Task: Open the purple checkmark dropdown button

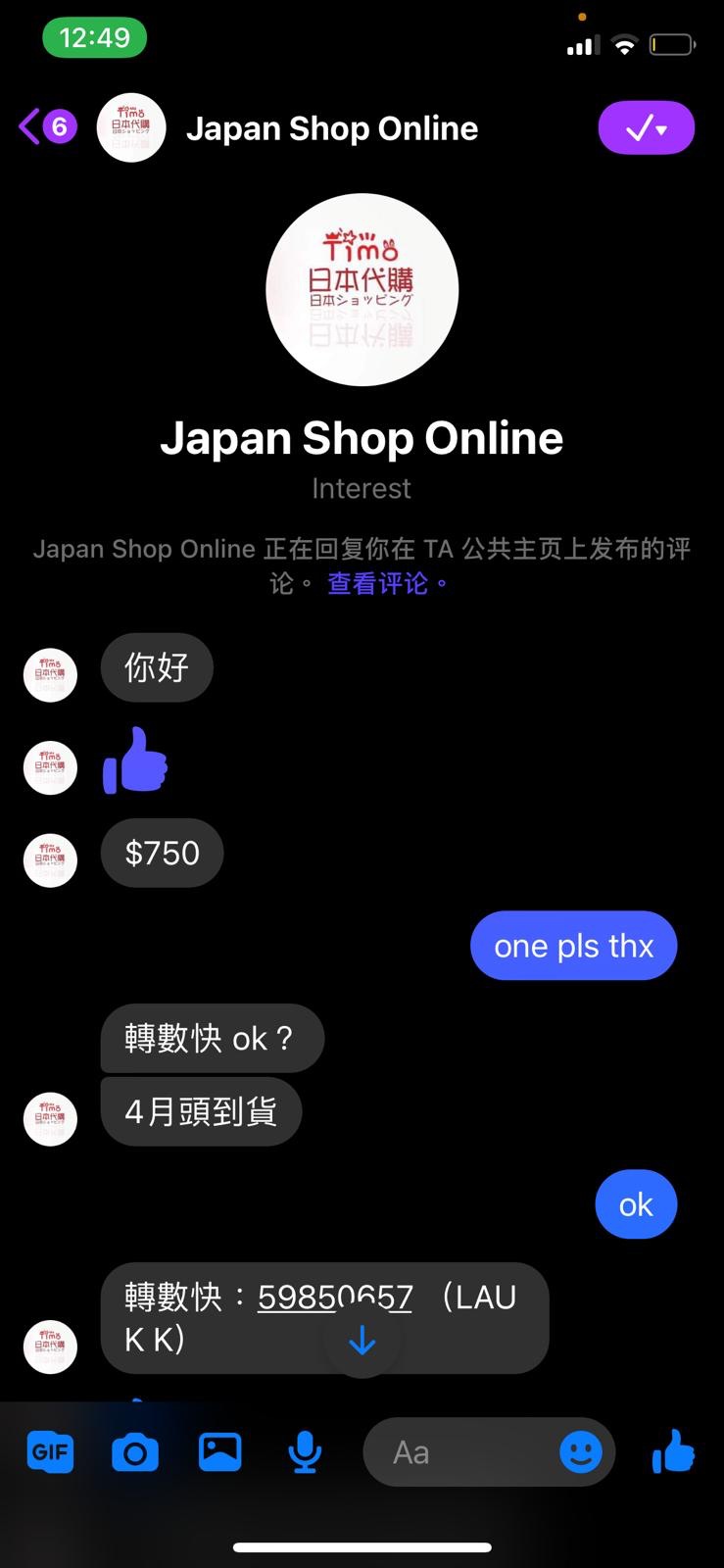Action: coord(647,128)
